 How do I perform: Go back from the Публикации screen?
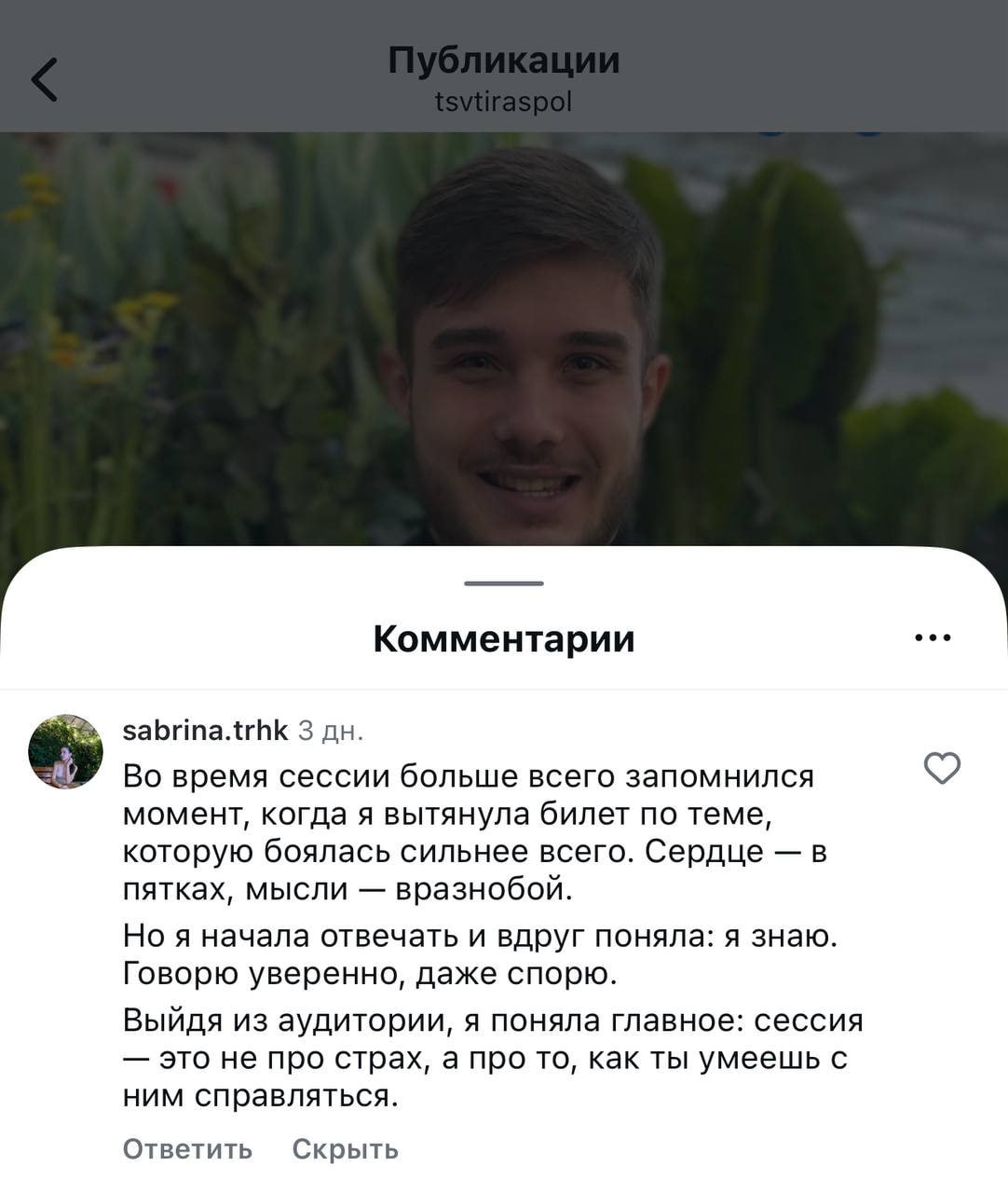click(45, 79)
